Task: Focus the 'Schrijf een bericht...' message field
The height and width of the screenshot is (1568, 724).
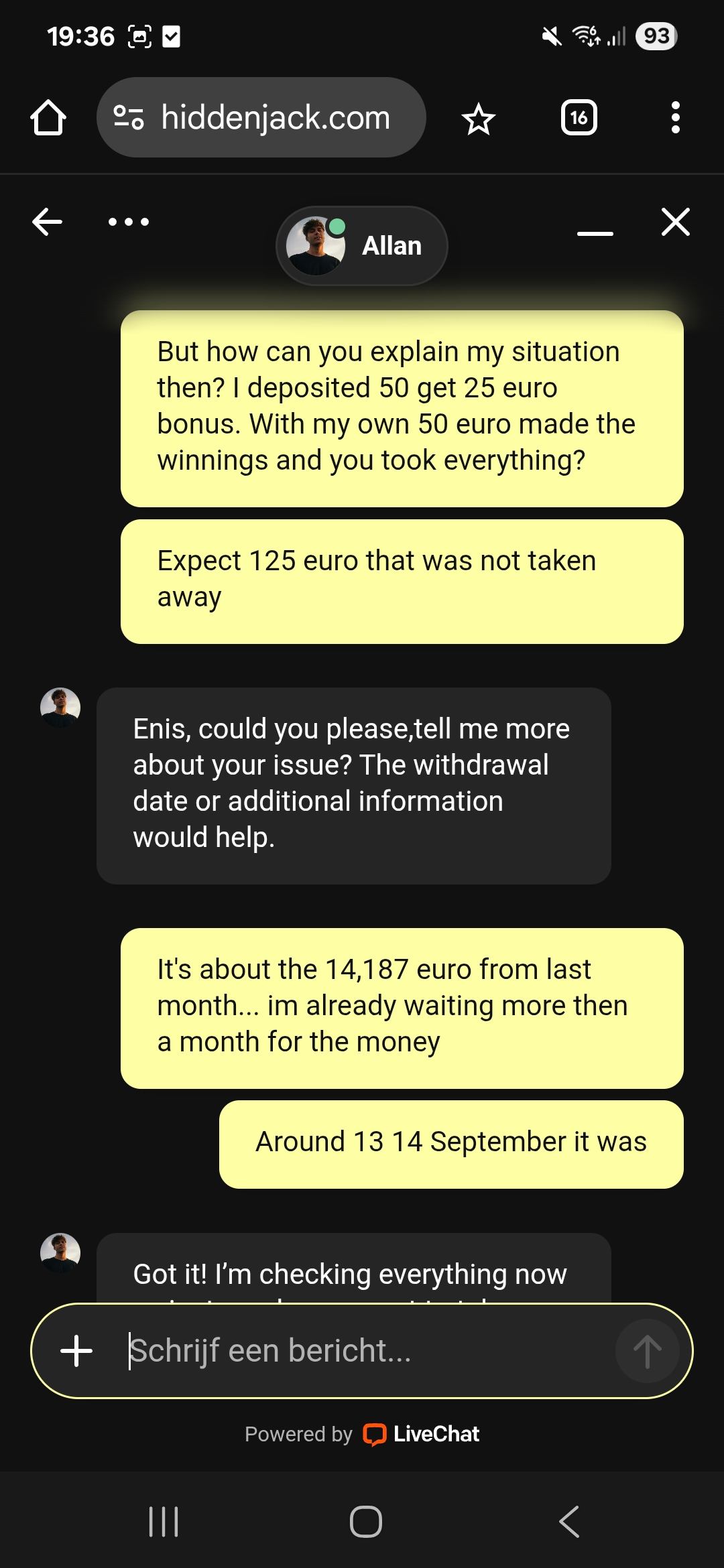Action: (x=362, y=1350)
